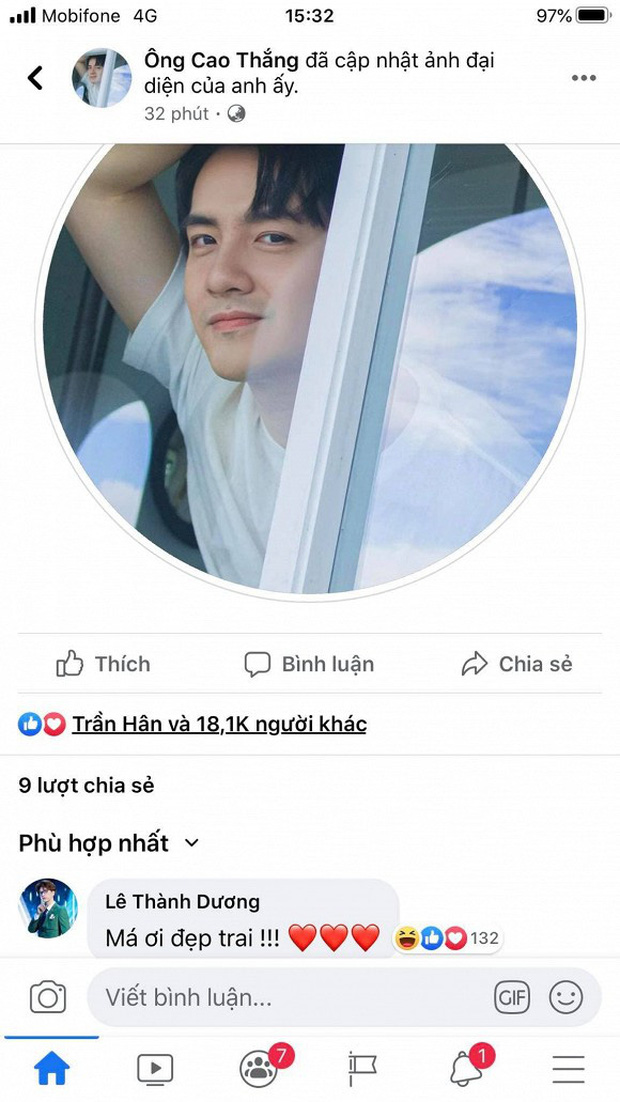
Task: Open Ông Cao Thắng's profile avatar
Action: click(x=101, y=78)
